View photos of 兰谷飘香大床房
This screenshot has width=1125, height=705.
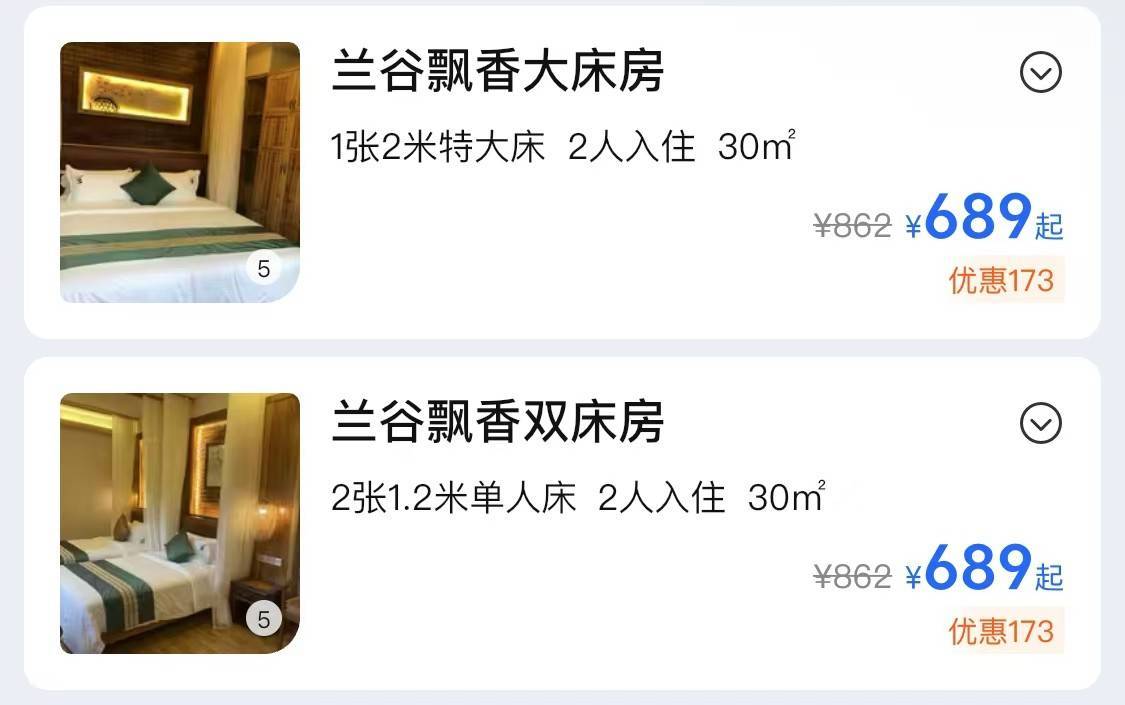(180, 172)
